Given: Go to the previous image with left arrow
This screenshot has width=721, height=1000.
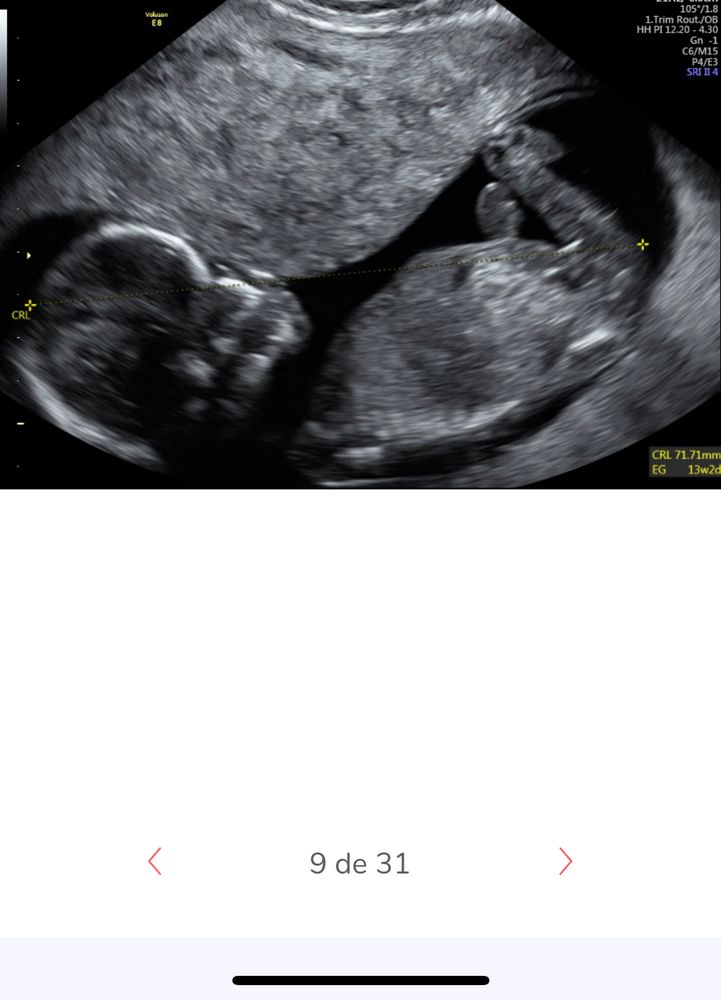Looking at the screenshot, I should 155,862.
